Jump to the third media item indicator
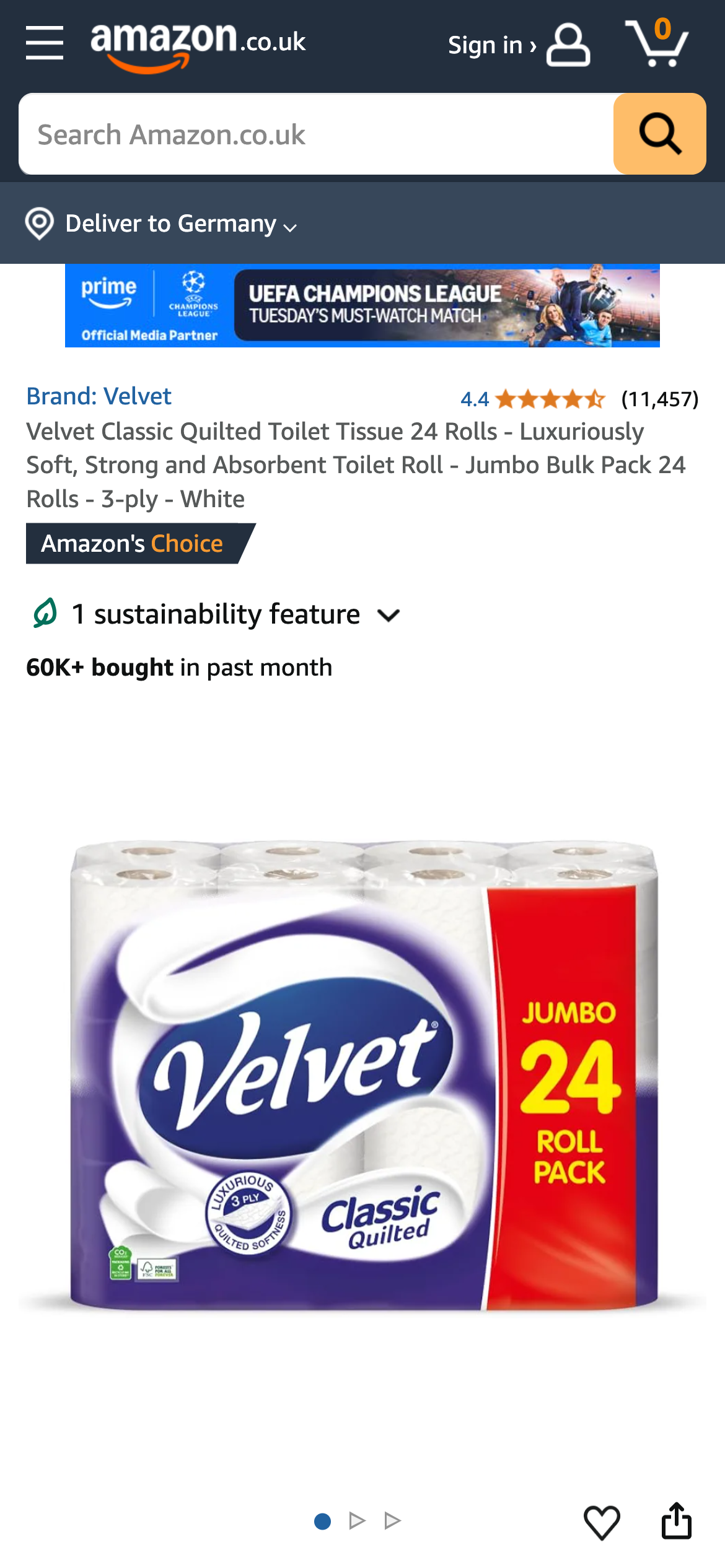The width and height of the screenshot is (725, 1568). point(393,1521)
